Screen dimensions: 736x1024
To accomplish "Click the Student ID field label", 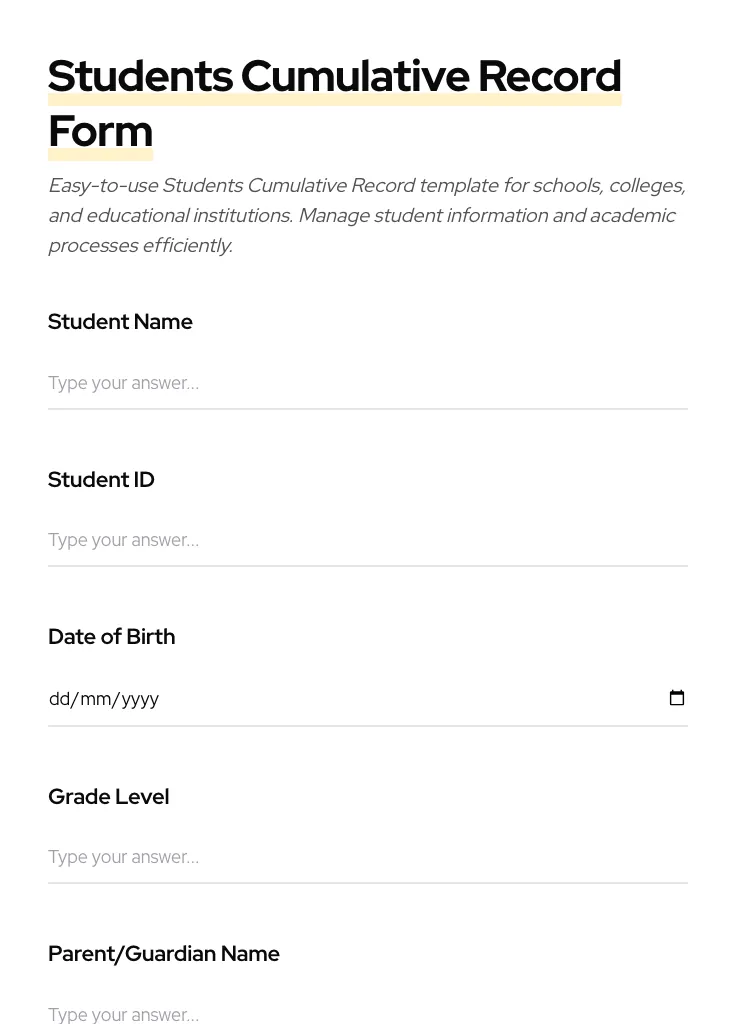I will tap(101, 480).
